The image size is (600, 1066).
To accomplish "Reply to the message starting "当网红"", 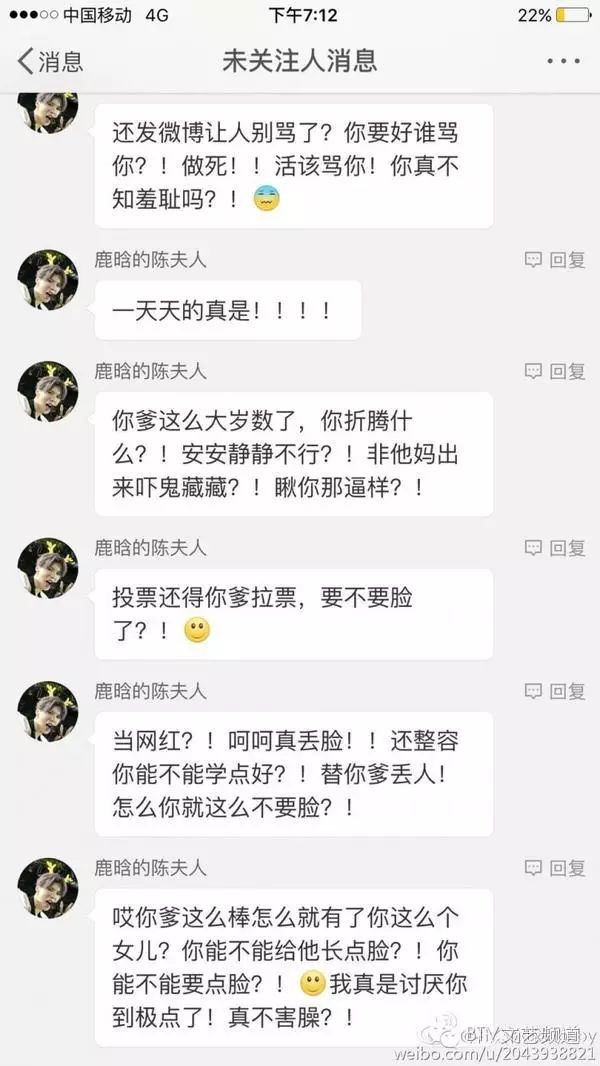I will (x=555, y=691).
